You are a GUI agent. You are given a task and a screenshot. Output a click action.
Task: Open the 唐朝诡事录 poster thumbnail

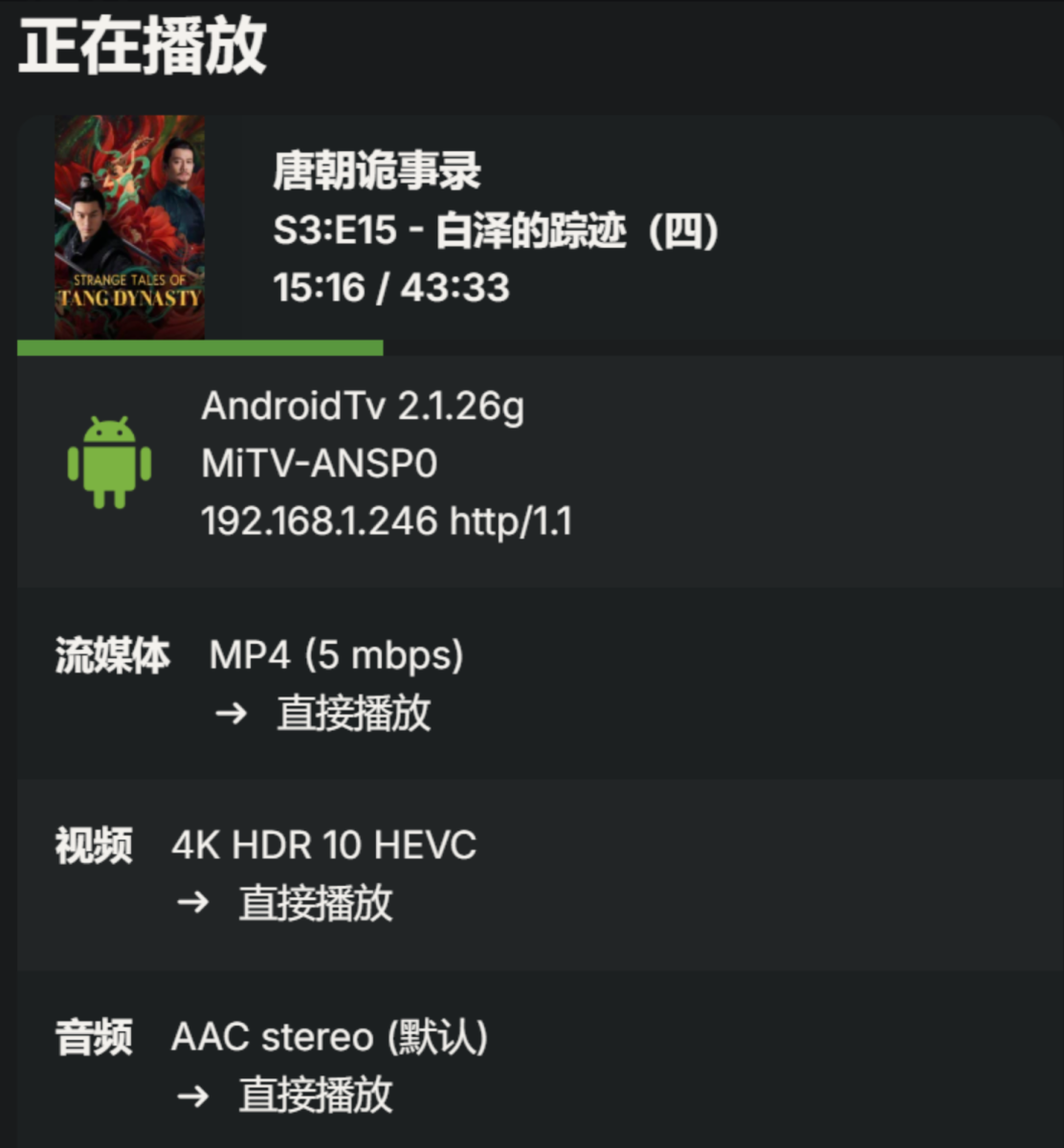click(x=129, y=227)
